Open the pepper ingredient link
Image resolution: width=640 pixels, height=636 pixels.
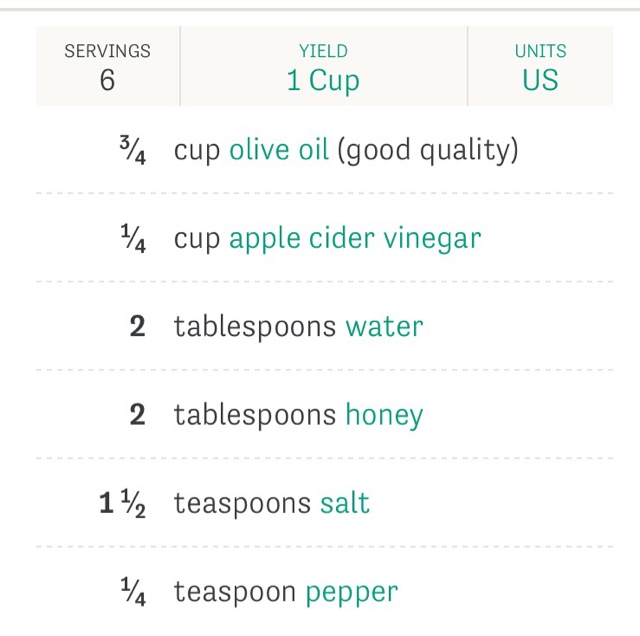[351, 592]
